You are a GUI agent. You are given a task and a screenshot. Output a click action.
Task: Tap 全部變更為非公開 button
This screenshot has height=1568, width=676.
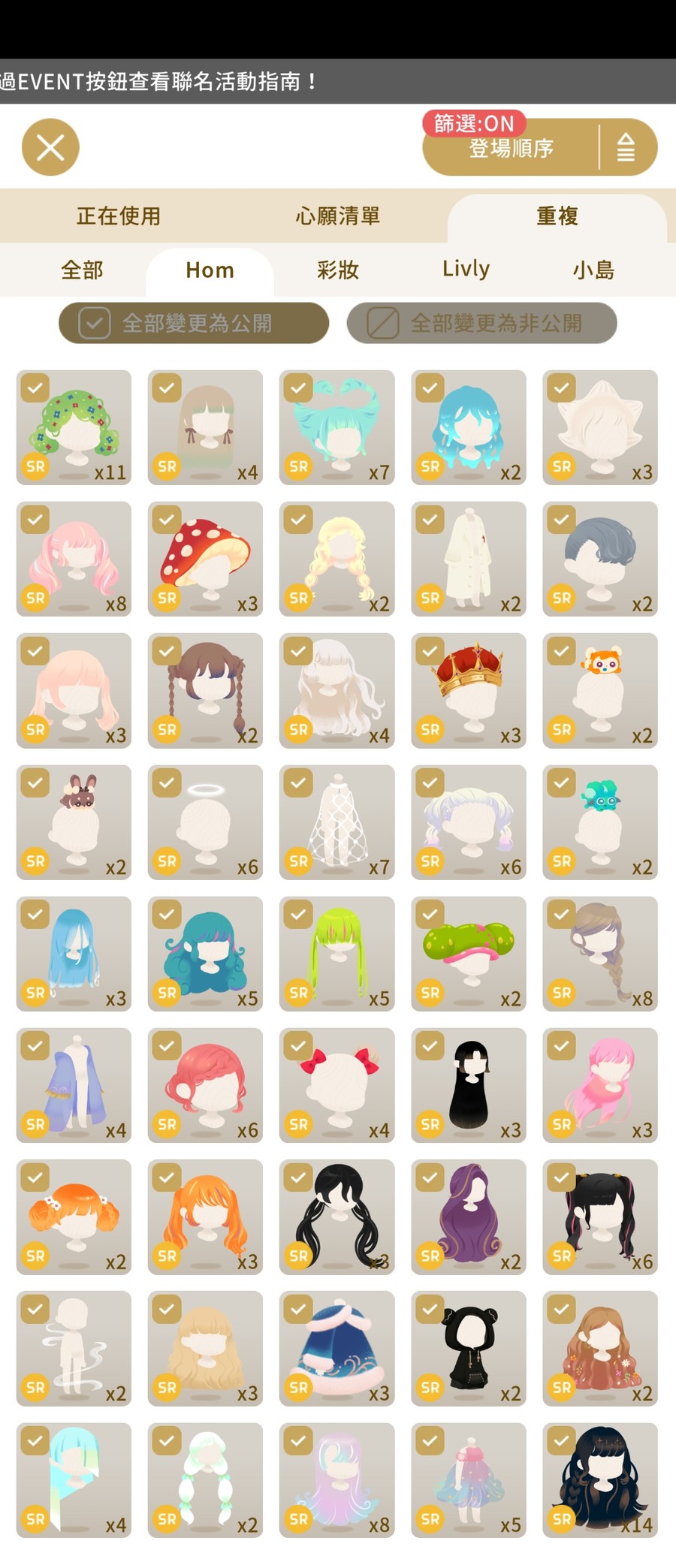click(x=481, y=324)
